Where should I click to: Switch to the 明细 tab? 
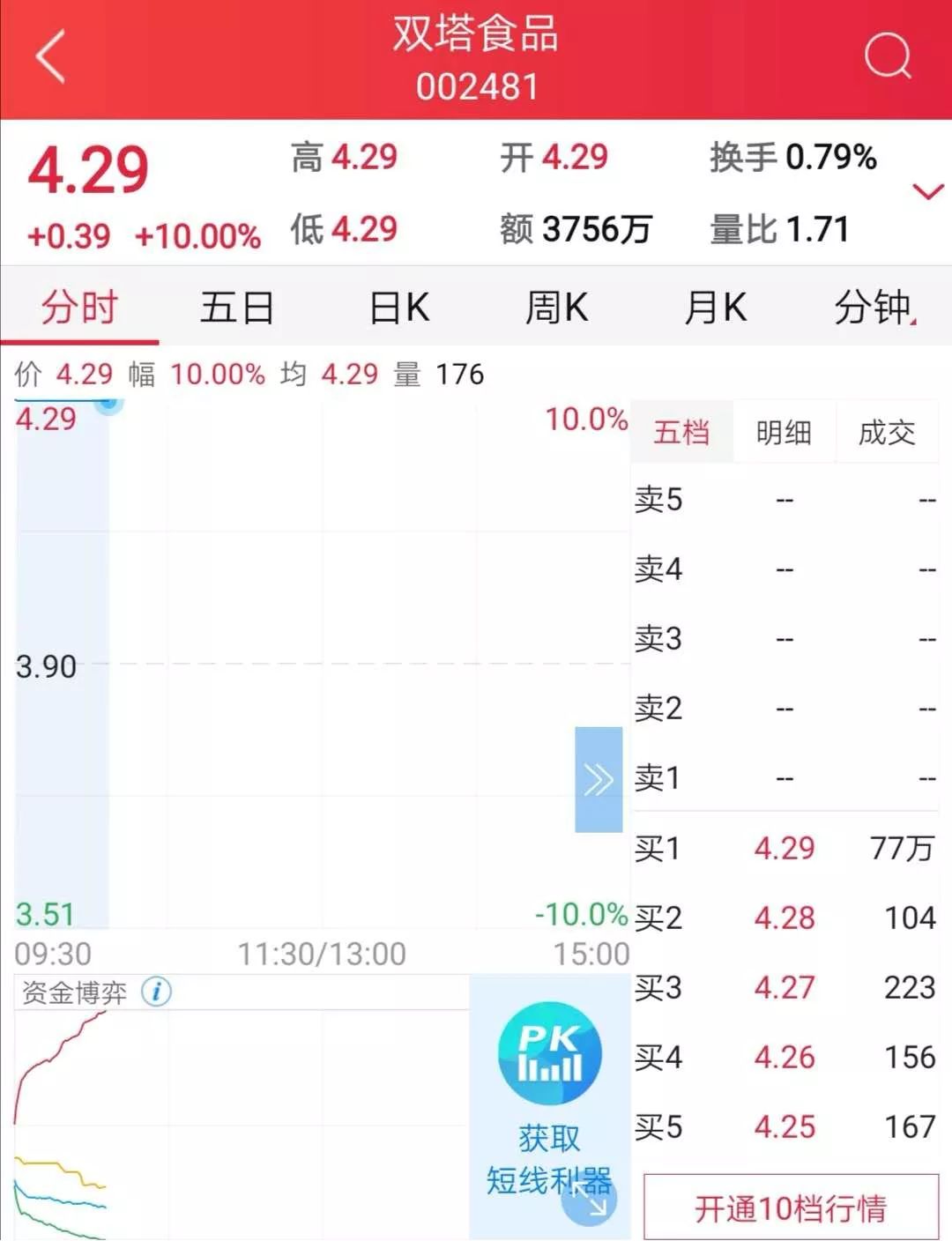(x=784, y=433)
